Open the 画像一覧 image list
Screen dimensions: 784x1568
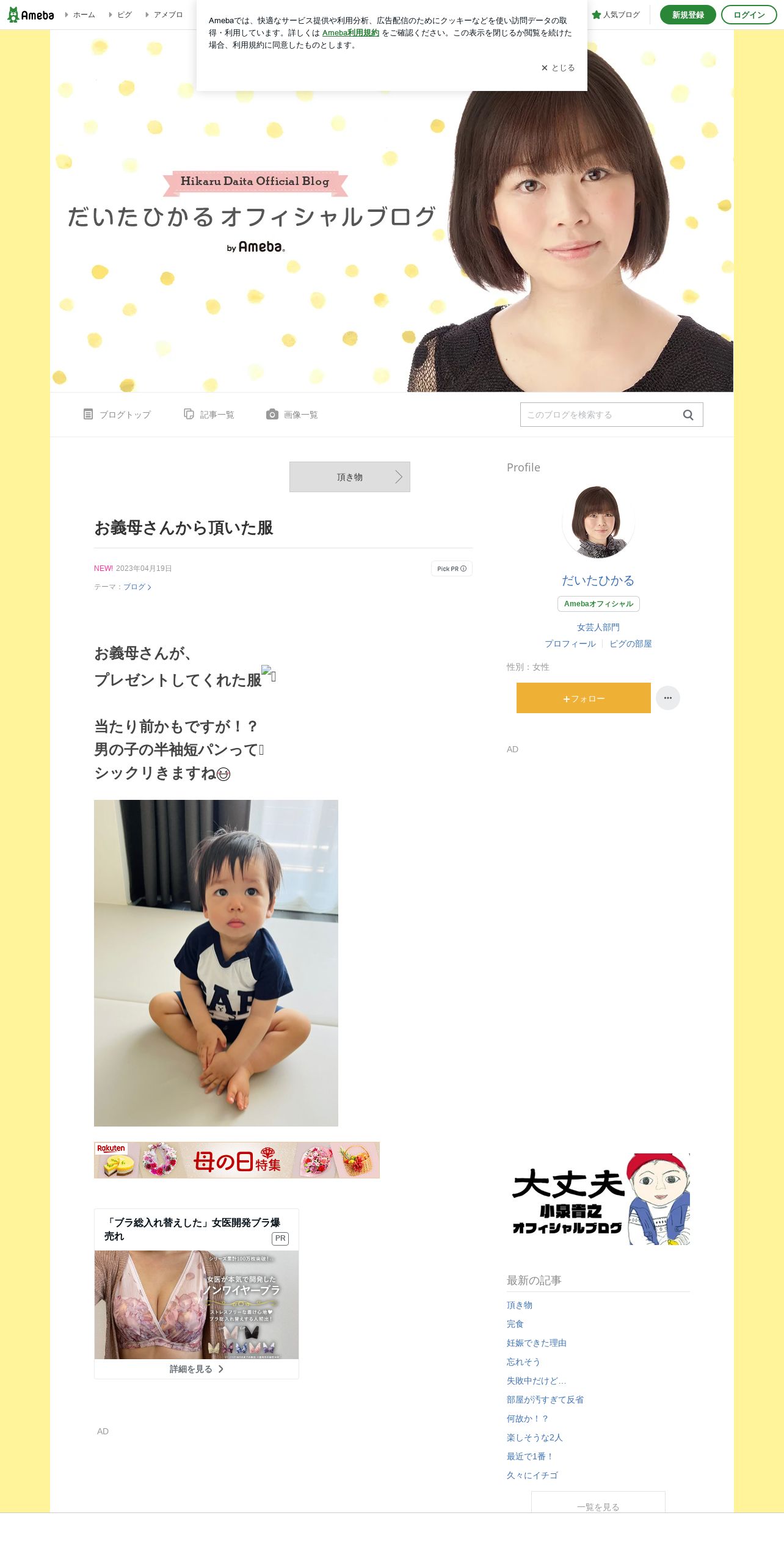click(292, 415)
